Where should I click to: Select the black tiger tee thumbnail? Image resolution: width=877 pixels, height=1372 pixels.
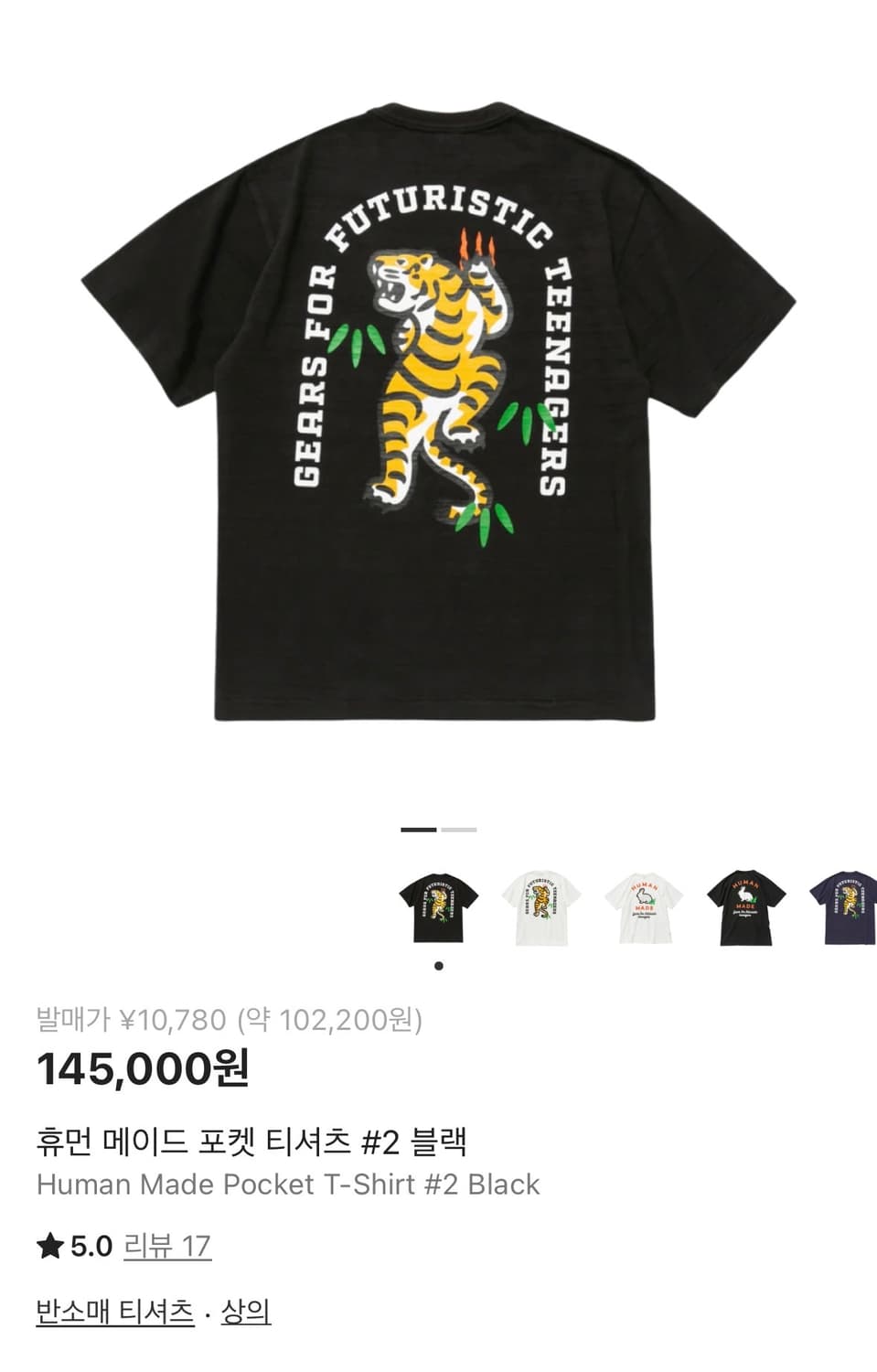439,908
